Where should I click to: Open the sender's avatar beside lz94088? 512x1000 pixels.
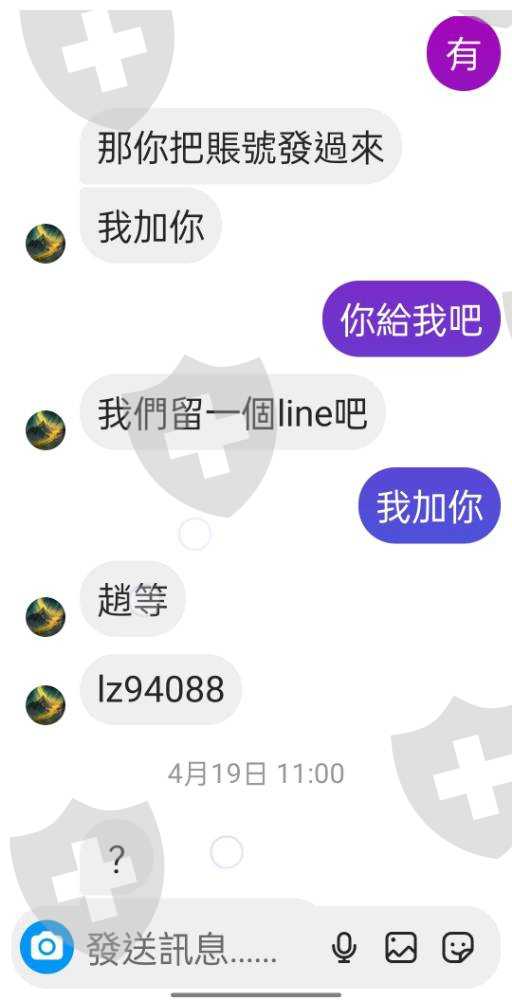point(45,705)
